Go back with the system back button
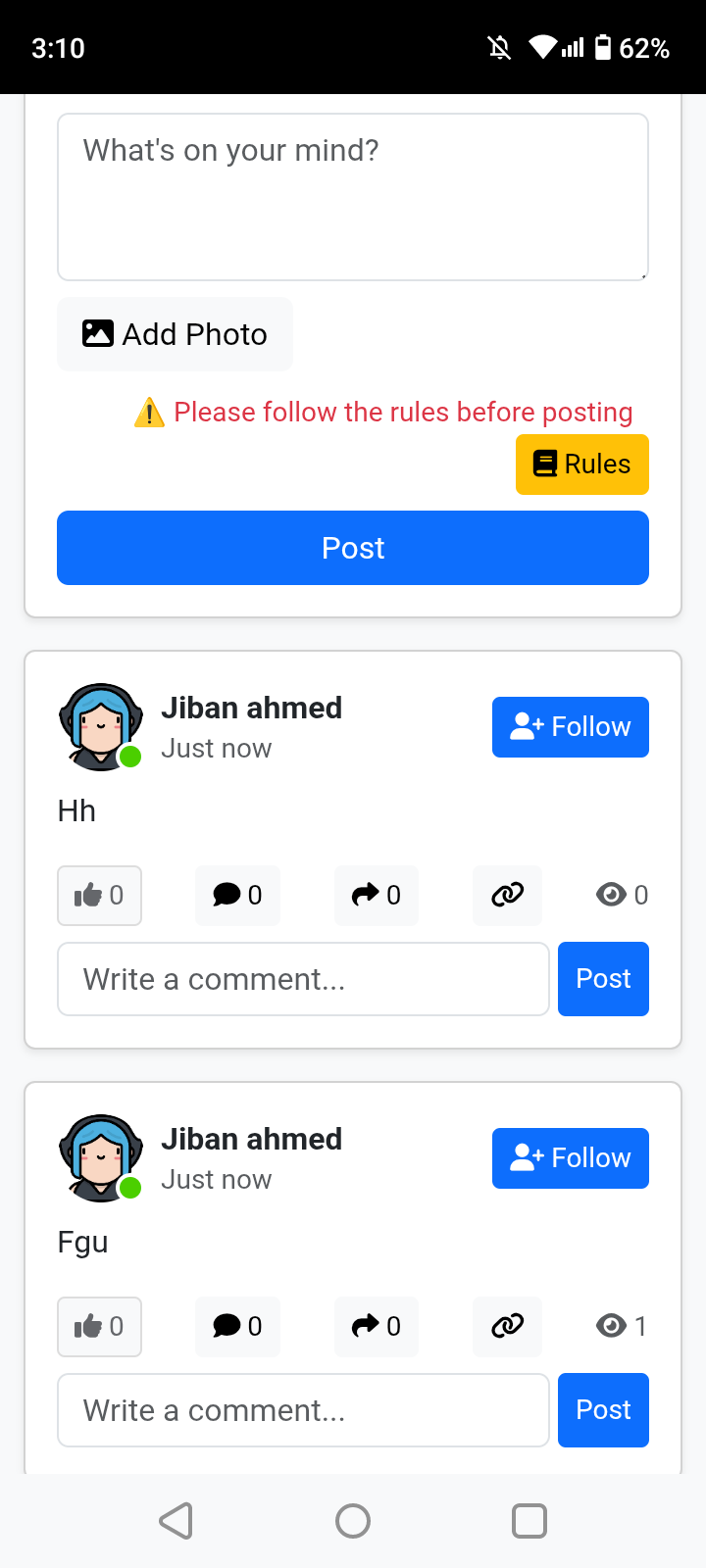This screenshot has width=706, height=1568. (x=176, y=1521)
